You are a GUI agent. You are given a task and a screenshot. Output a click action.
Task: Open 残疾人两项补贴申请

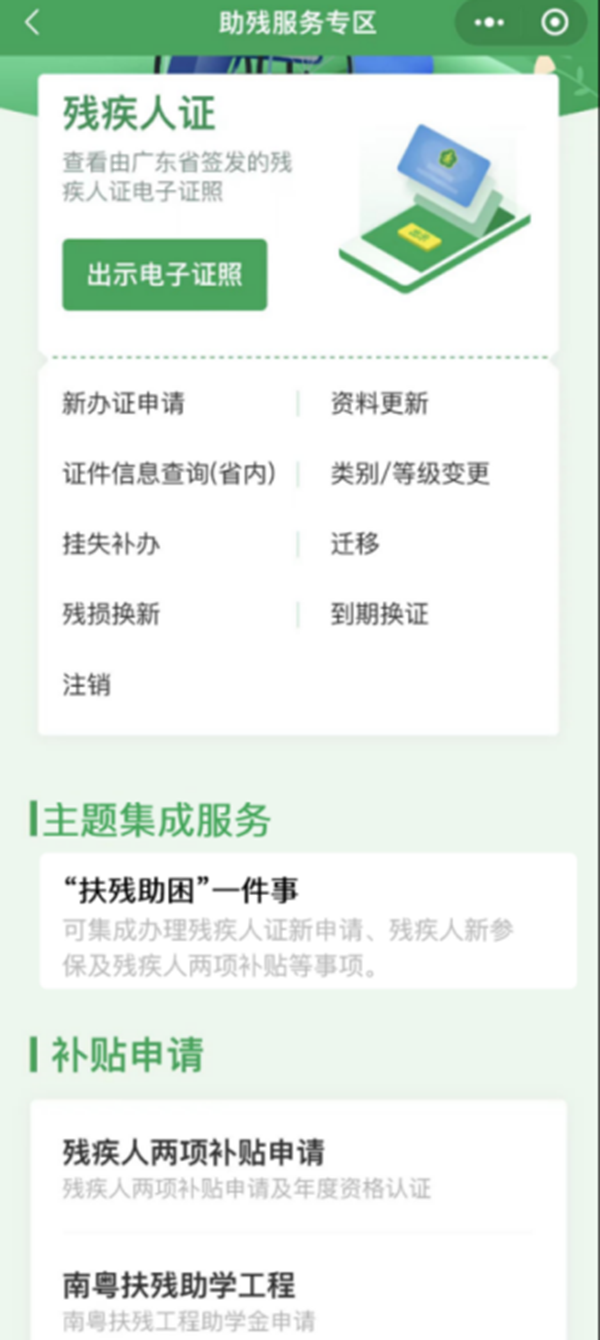pyautogui.click(x=298, y=1166)
